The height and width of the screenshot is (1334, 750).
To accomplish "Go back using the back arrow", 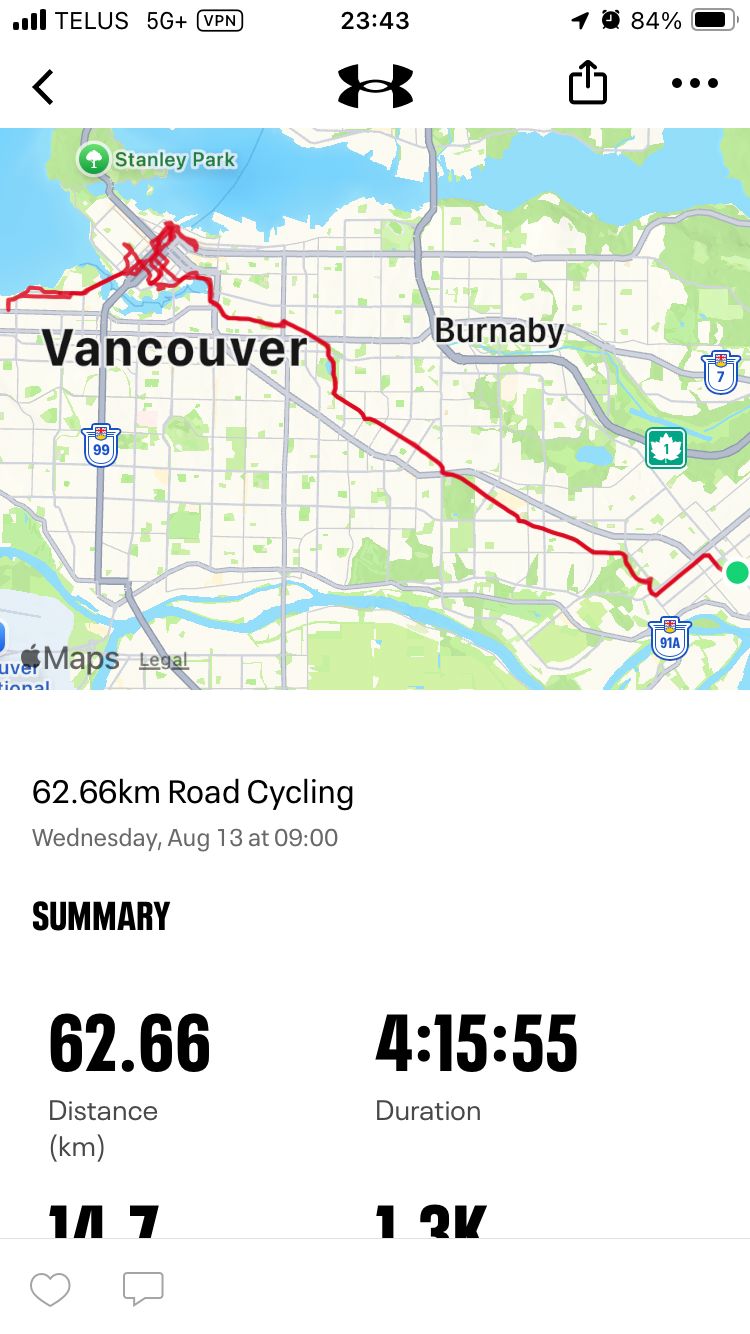I will point(43,87).
